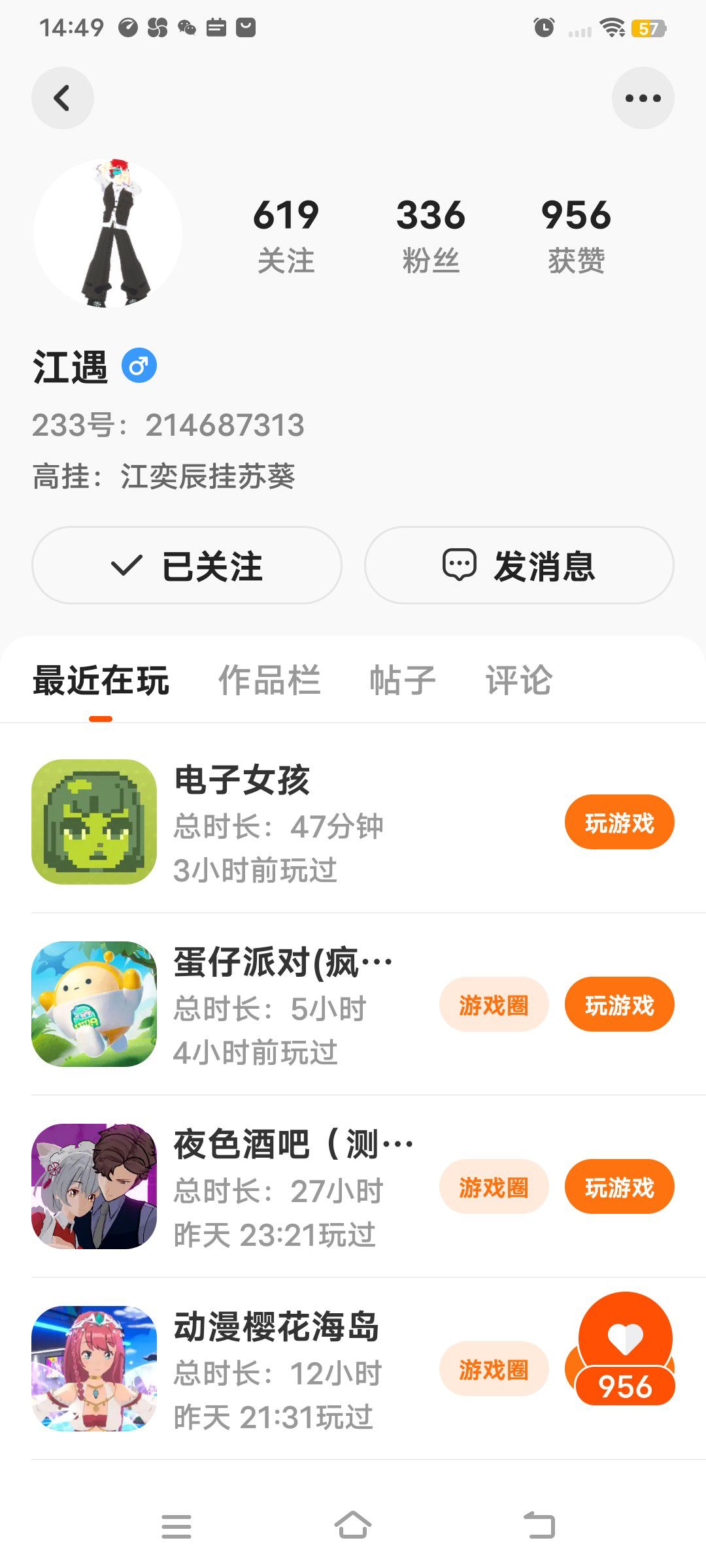
Task: Open 游戏圈 for 动漫樱花海岛
Action: pos(494,1369)
